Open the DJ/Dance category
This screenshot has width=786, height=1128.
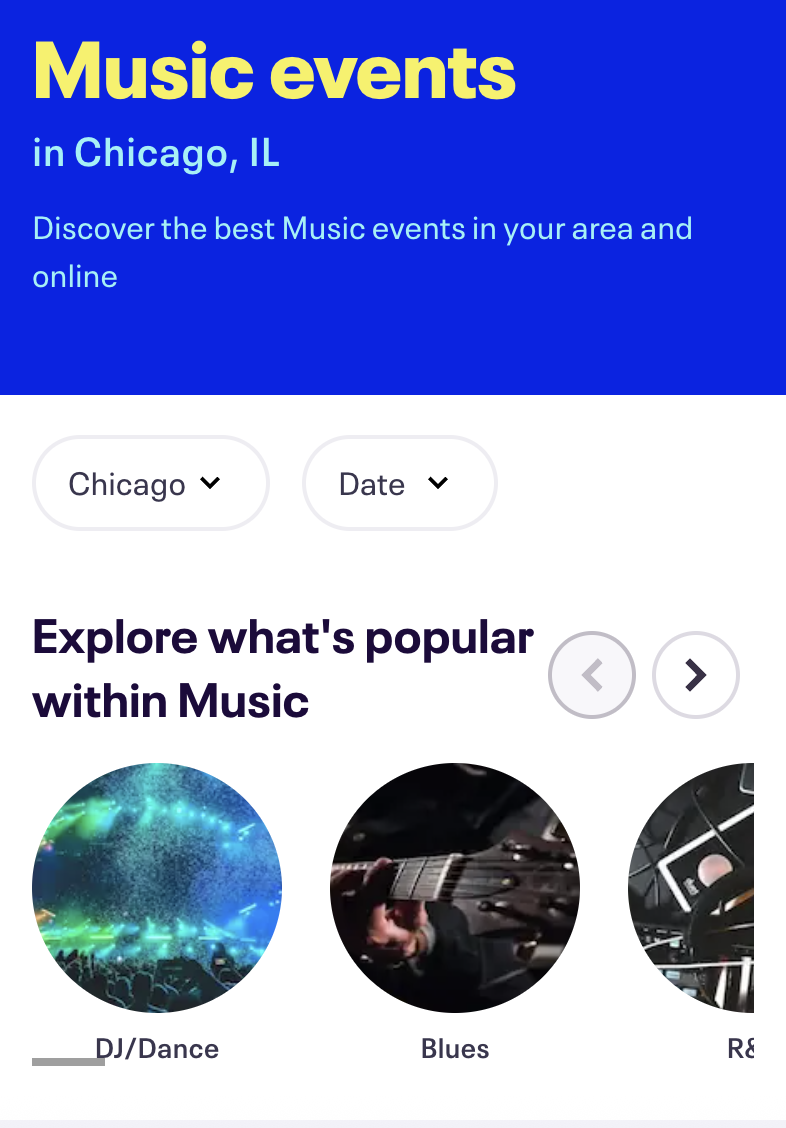[x=157, y=888]
